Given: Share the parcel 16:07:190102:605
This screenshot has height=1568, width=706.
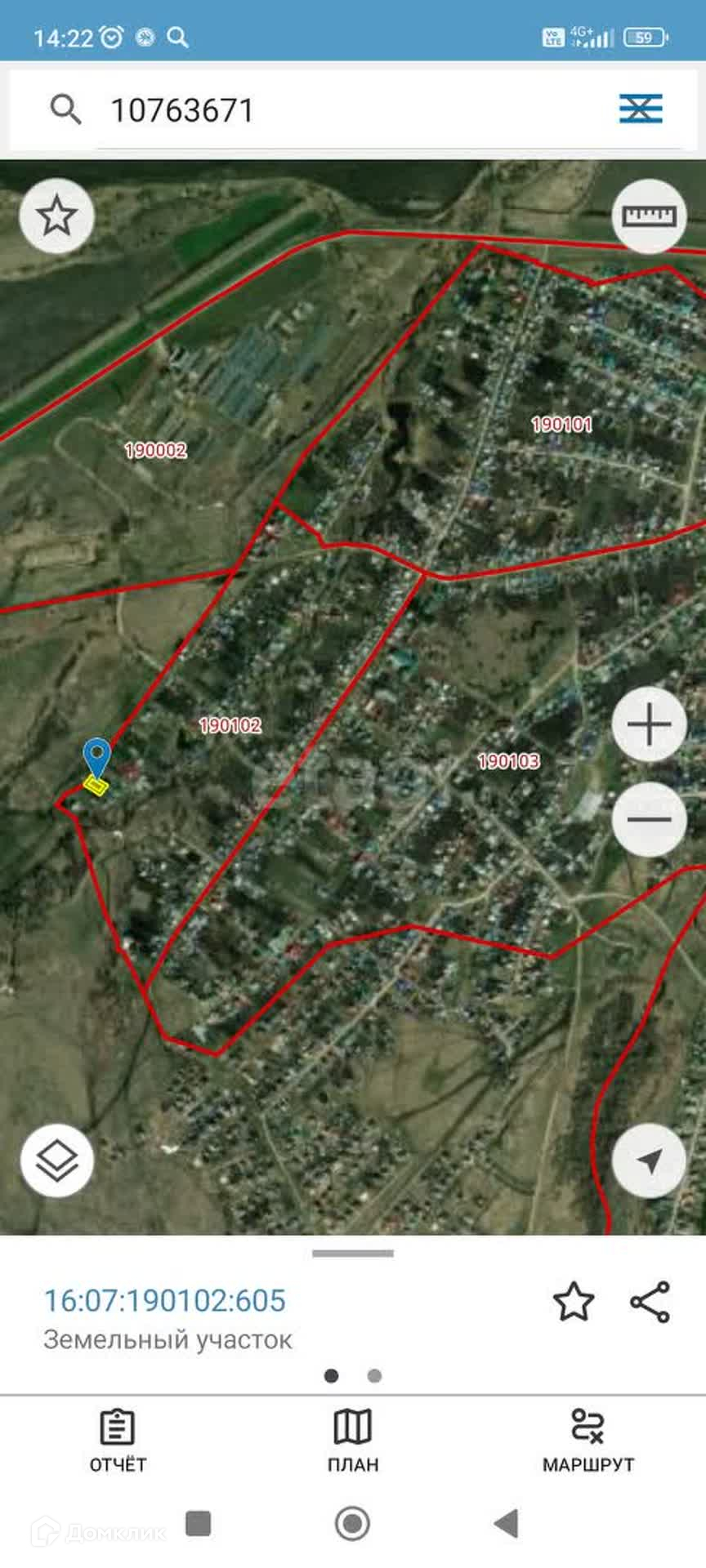Looking at the screenshot, I should (650, 1302).
